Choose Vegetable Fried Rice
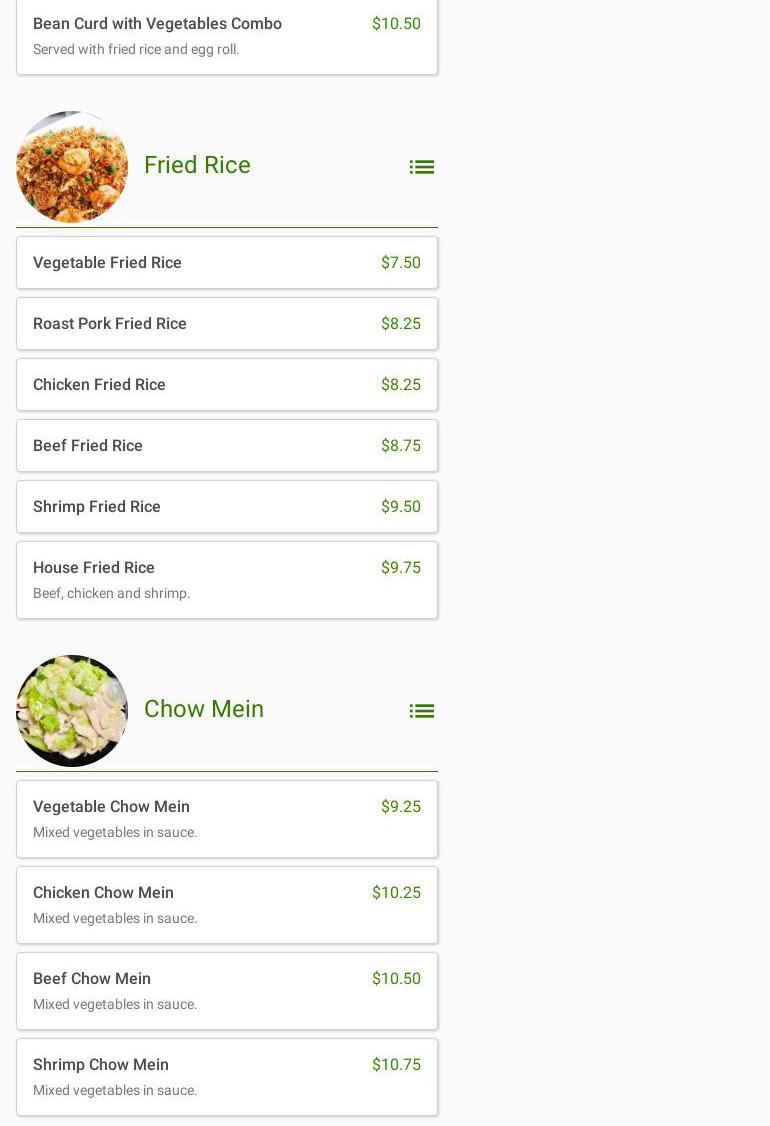The width and height of the screenshot is (770, 1126). [227, 263]
